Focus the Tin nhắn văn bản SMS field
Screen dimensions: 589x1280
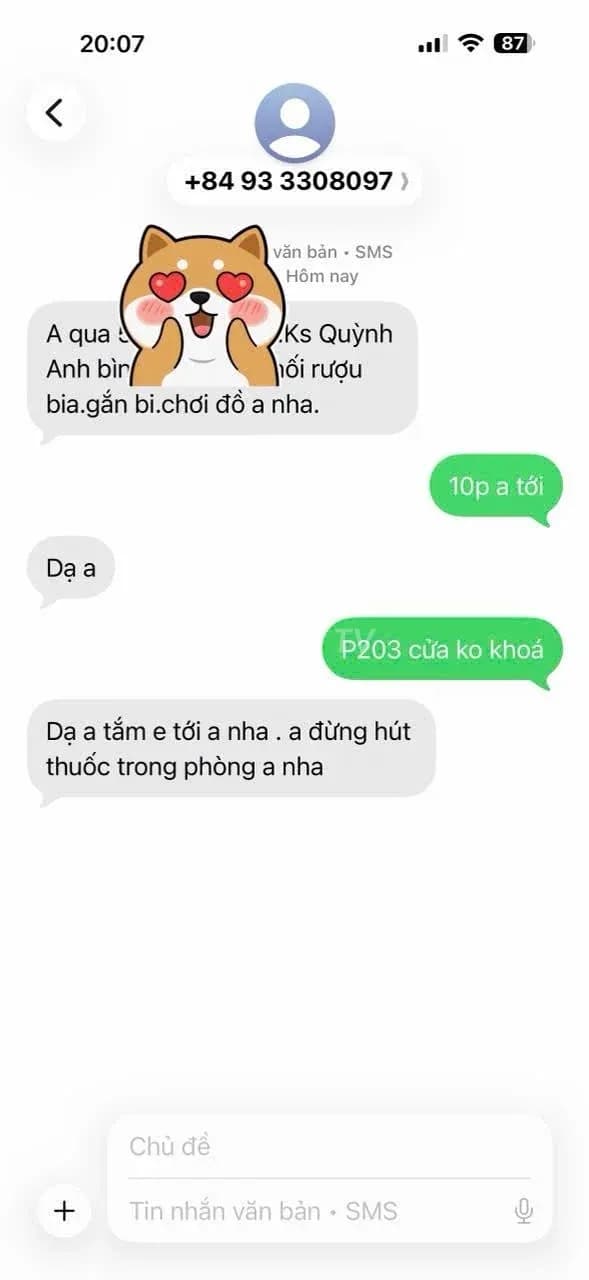[315, 1211]
